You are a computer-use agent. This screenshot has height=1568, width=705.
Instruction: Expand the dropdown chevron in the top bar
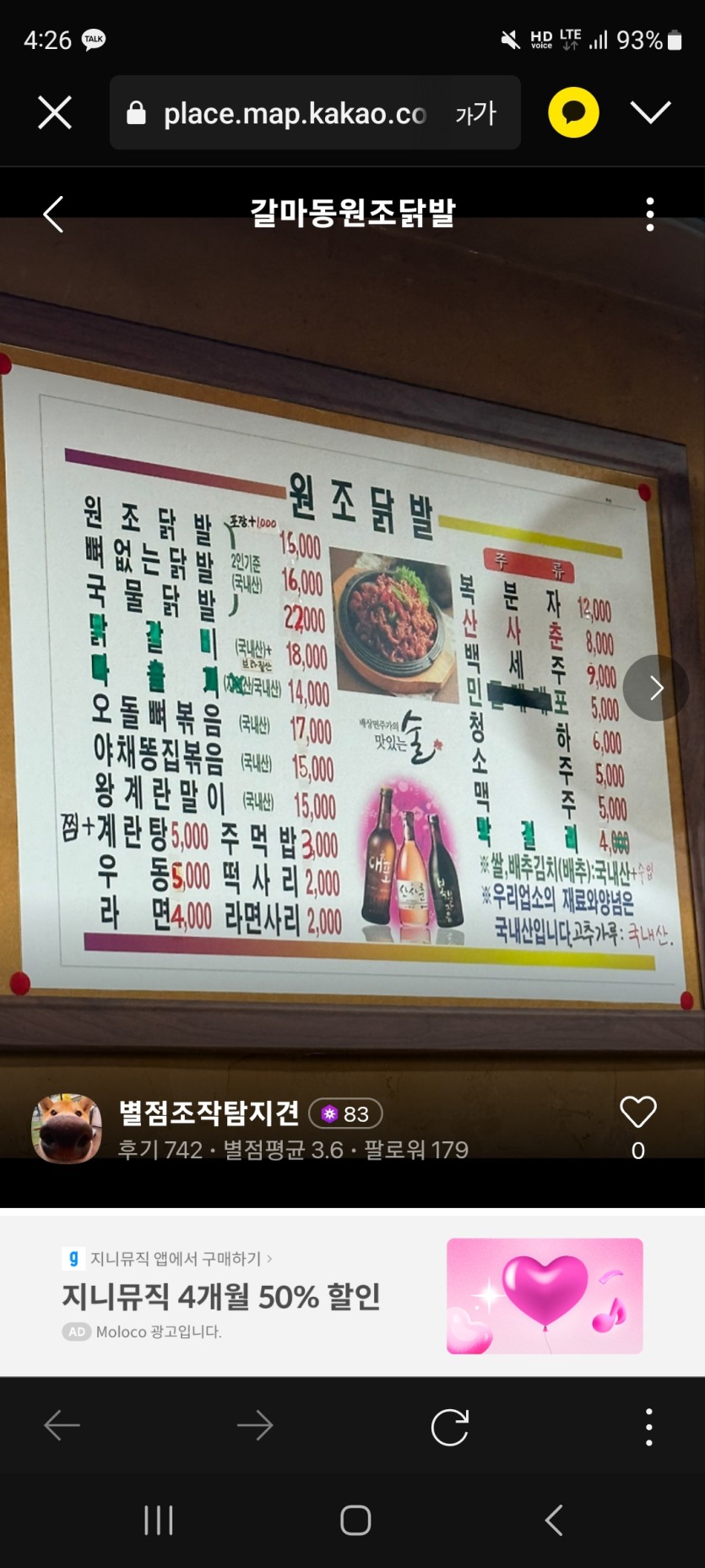click(x=650, y=112)
